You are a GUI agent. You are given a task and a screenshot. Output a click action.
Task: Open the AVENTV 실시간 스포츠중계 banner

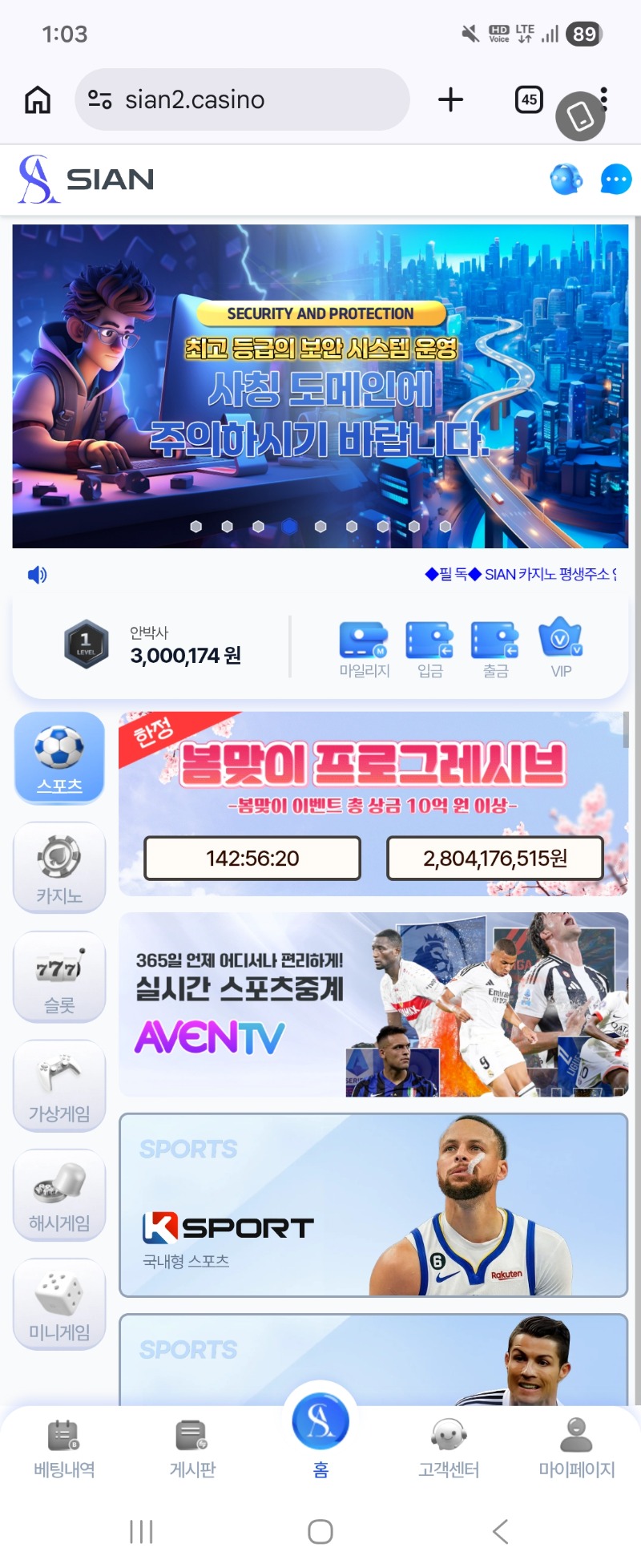373,1004
